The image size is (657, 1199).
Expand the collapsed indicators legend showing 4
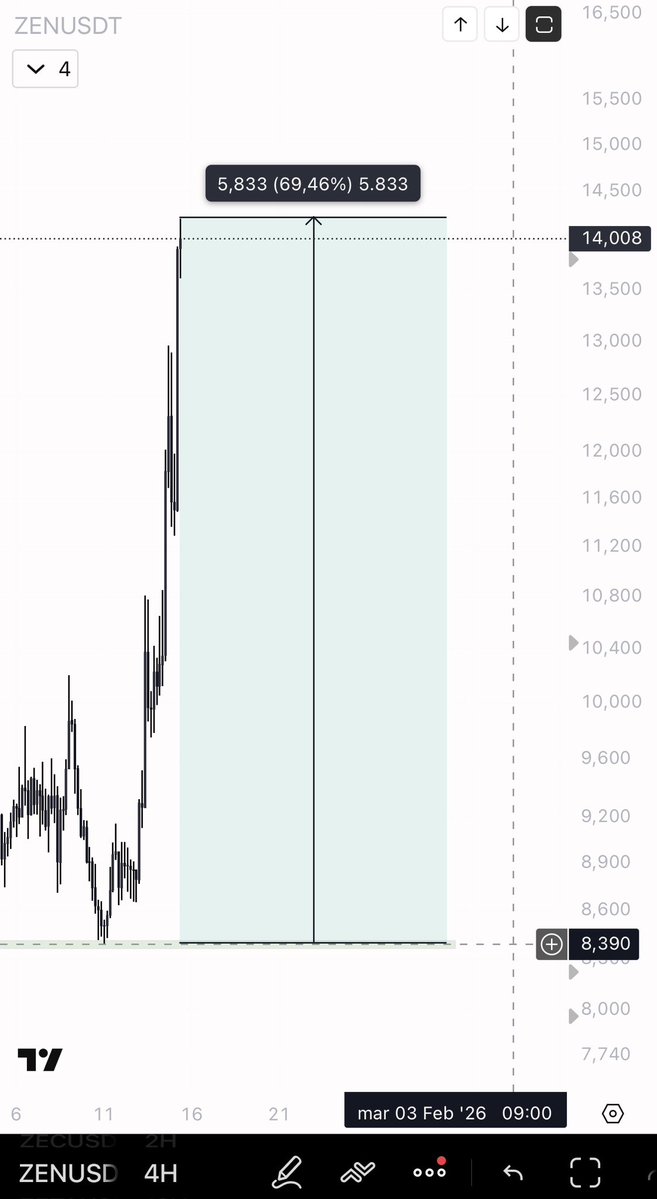click(x=45, y=69)
